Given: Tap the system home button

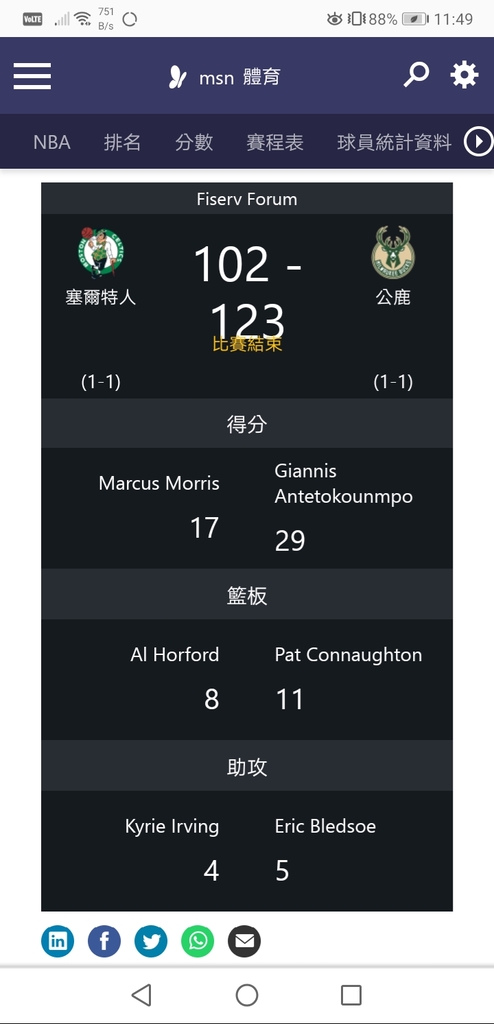Looking at the screenshot, I should click(x=247, y=995).
